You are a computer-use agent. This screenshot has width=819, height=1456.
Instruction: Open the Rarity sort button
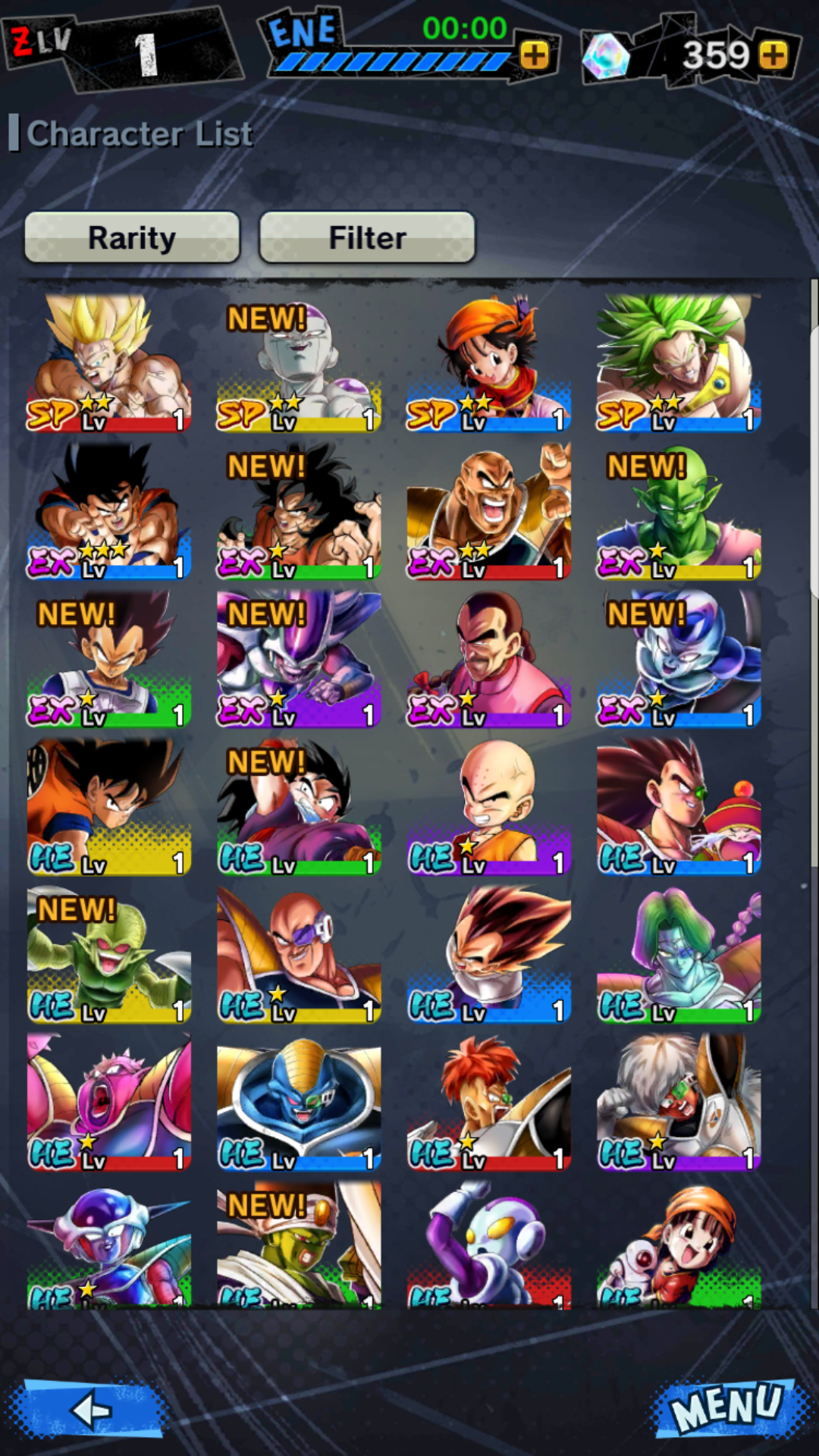point(132,237)
